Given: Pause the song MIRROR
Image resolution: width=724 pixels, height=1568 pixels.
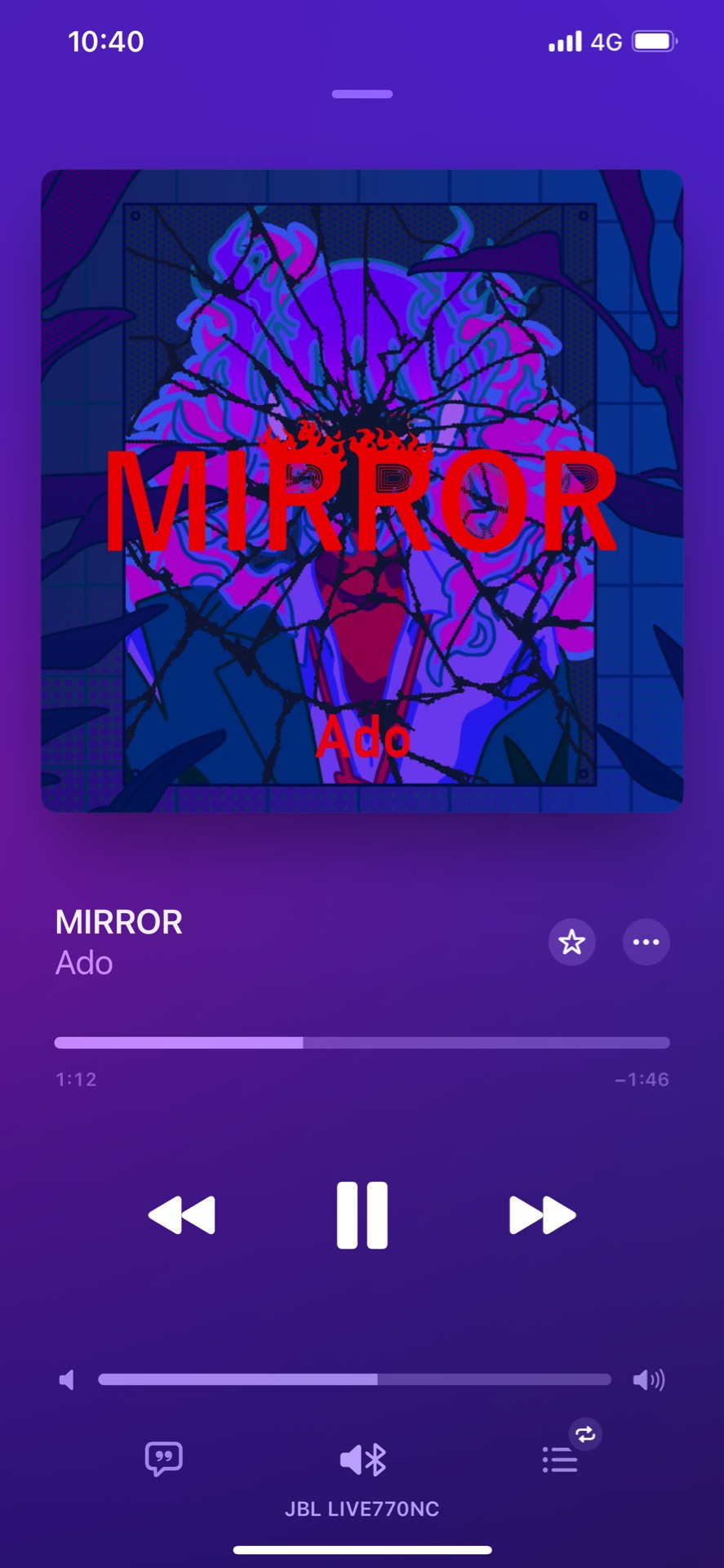Looking at the screenshot, I should click(x=362, y=1214).
